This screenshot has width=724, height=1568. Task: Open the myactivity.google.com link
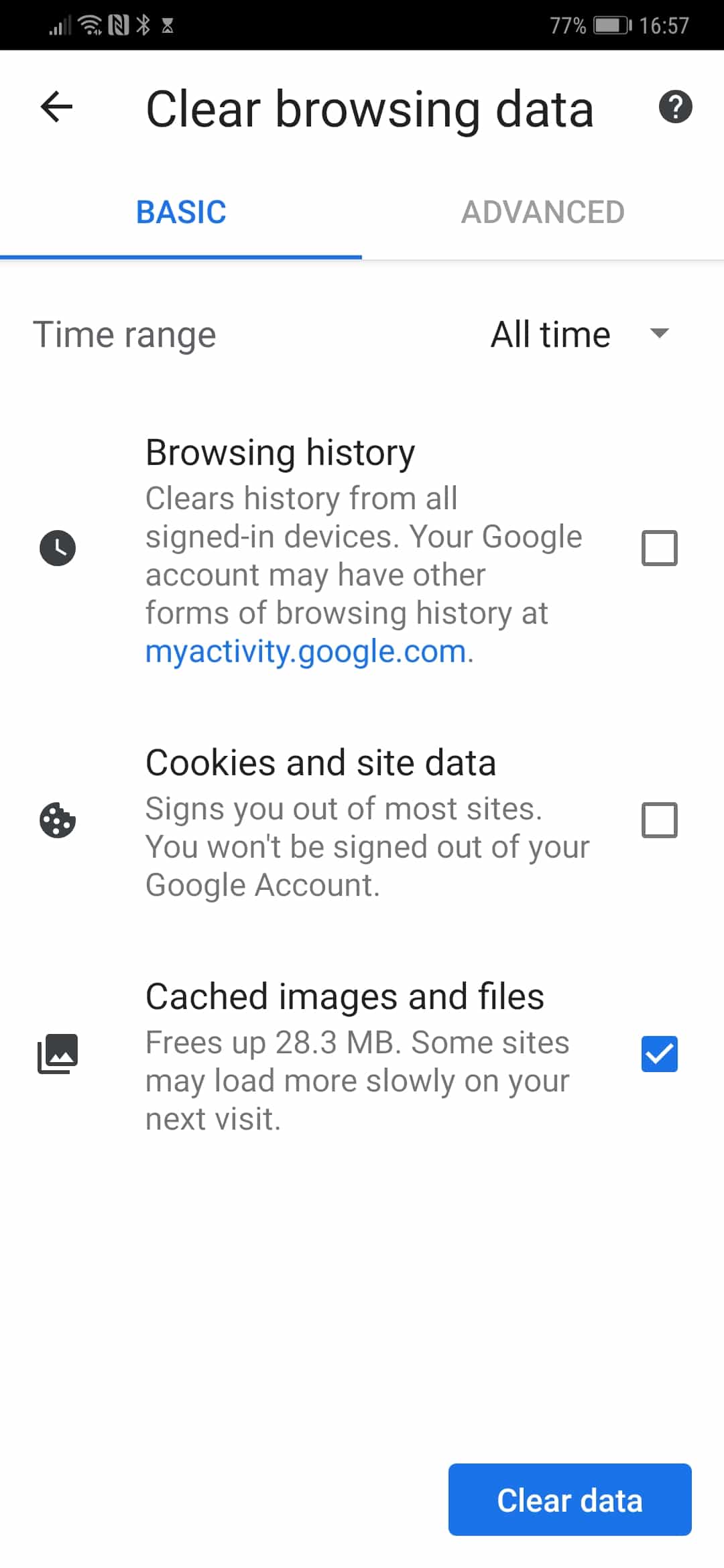(x=306, y=651)
